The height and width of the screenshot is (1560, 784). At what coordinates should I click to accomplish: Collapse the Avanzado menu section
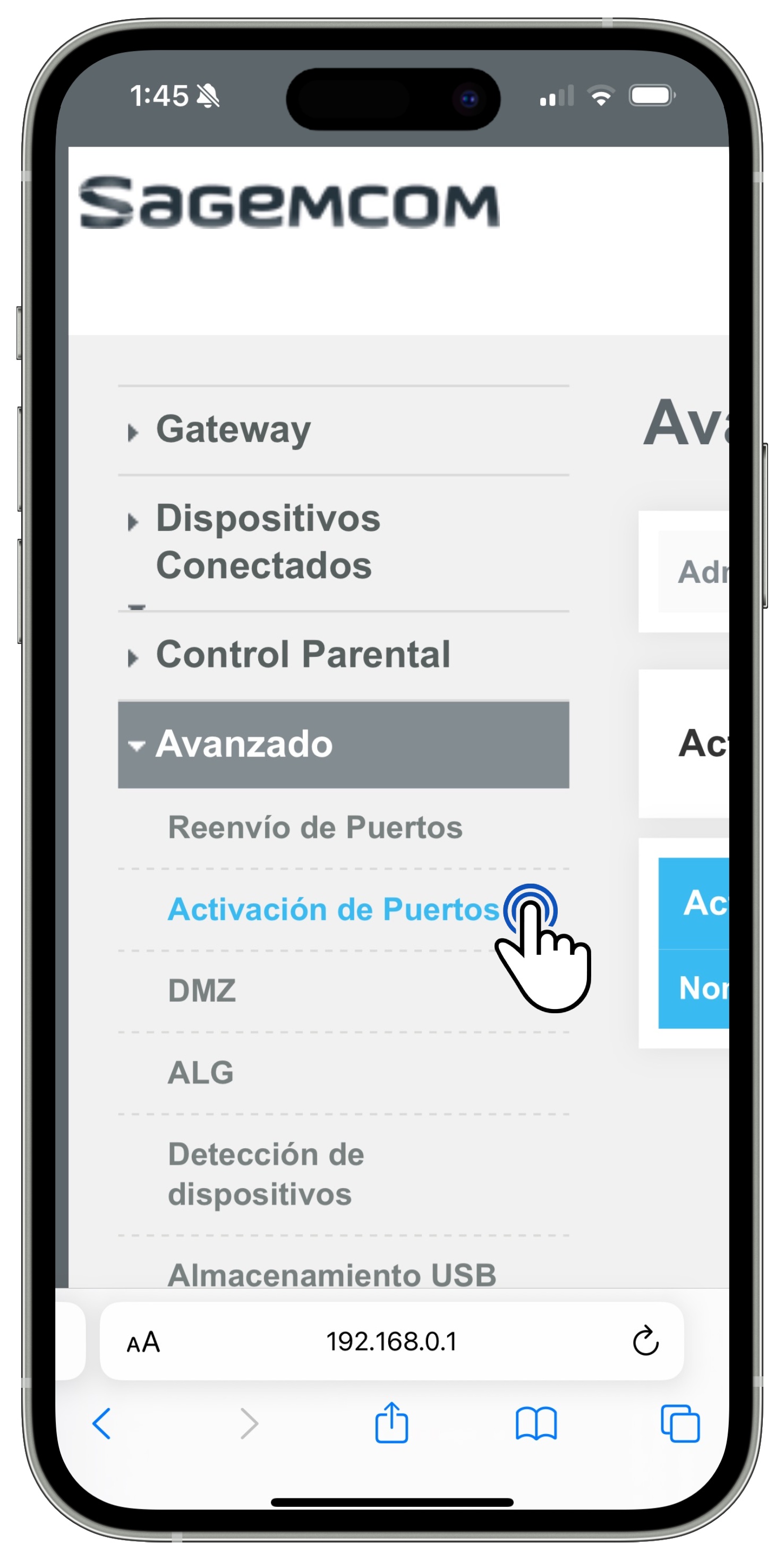(244, 744)
